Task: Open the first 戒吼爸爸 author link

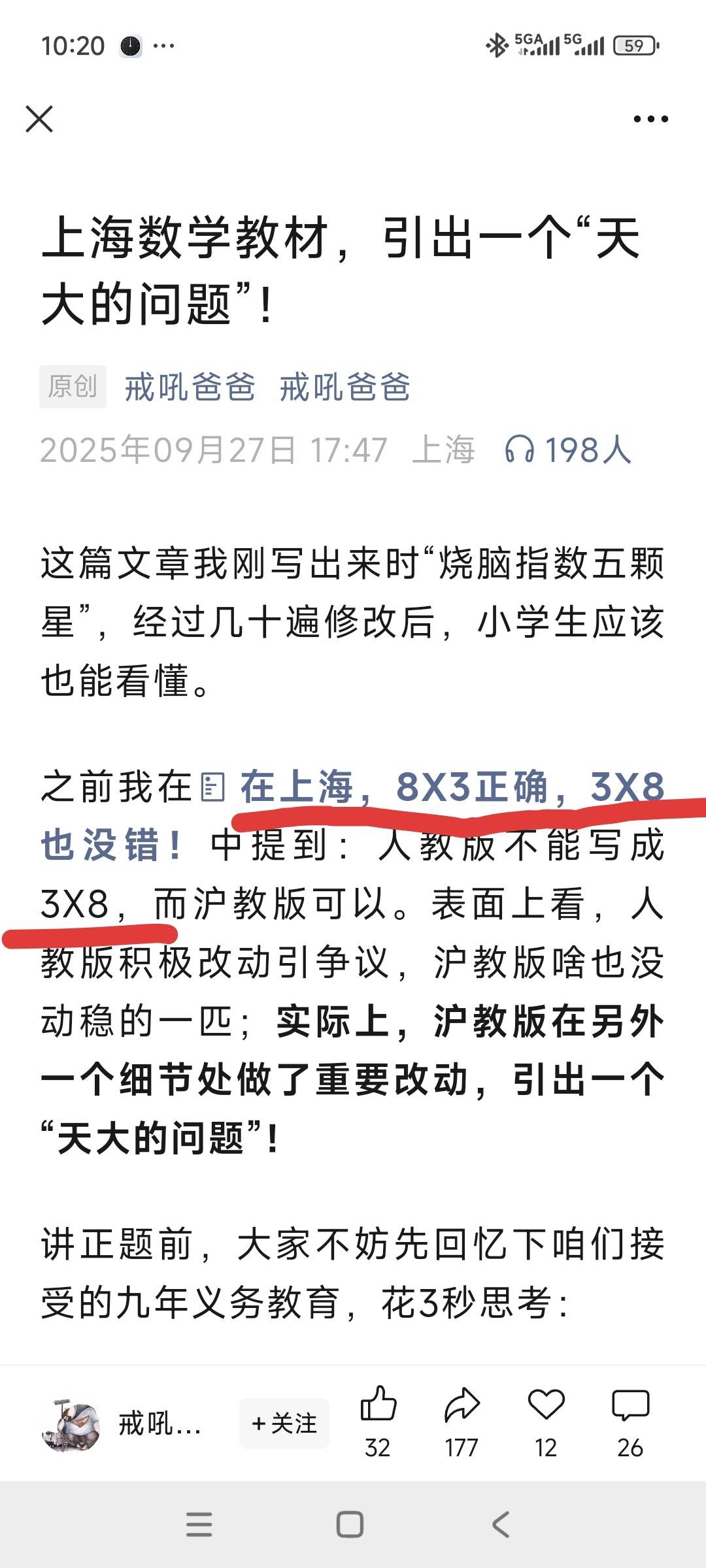Action: pyautogui.click(x=190, y=387)
